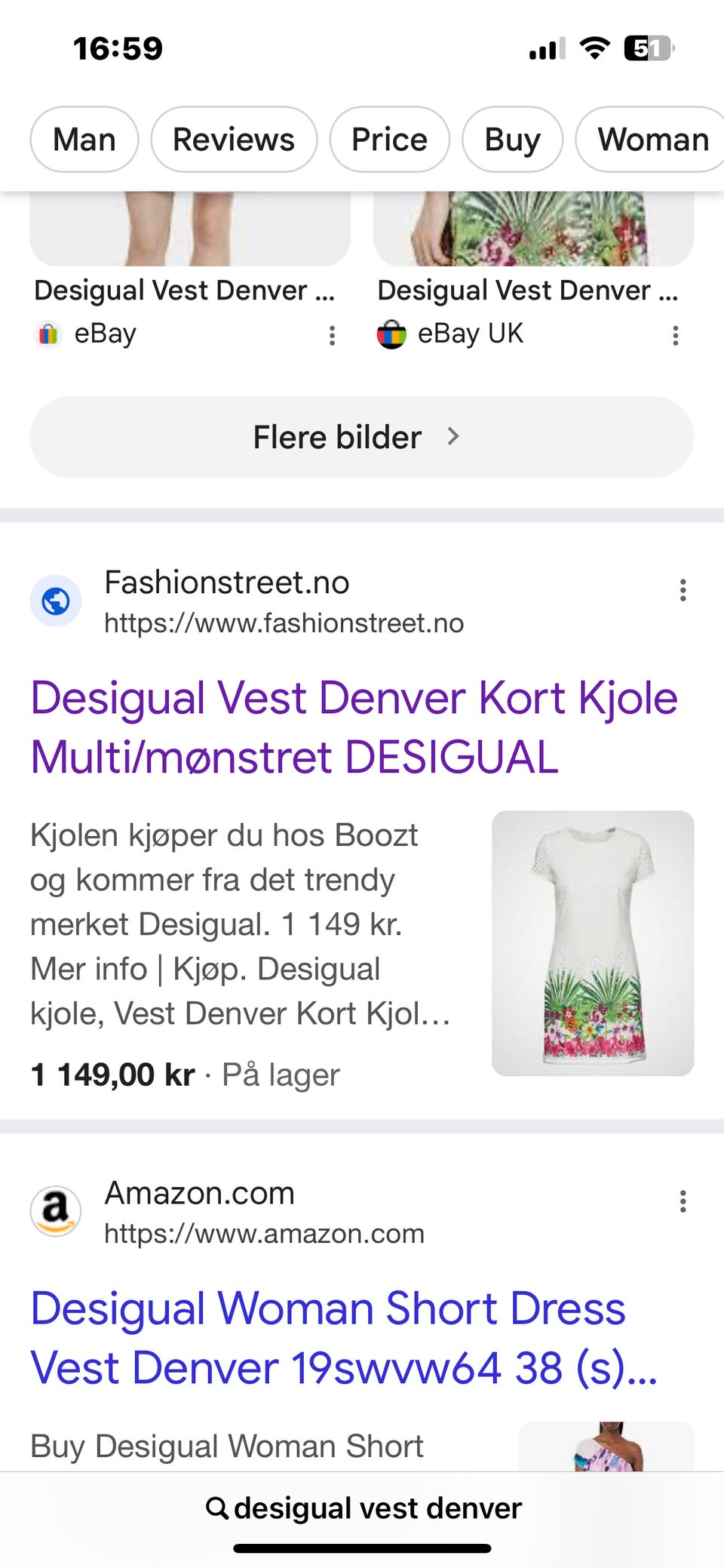Enable the Woman search filter
Screen dimensions: 724x1568
(x=652, y=139)
